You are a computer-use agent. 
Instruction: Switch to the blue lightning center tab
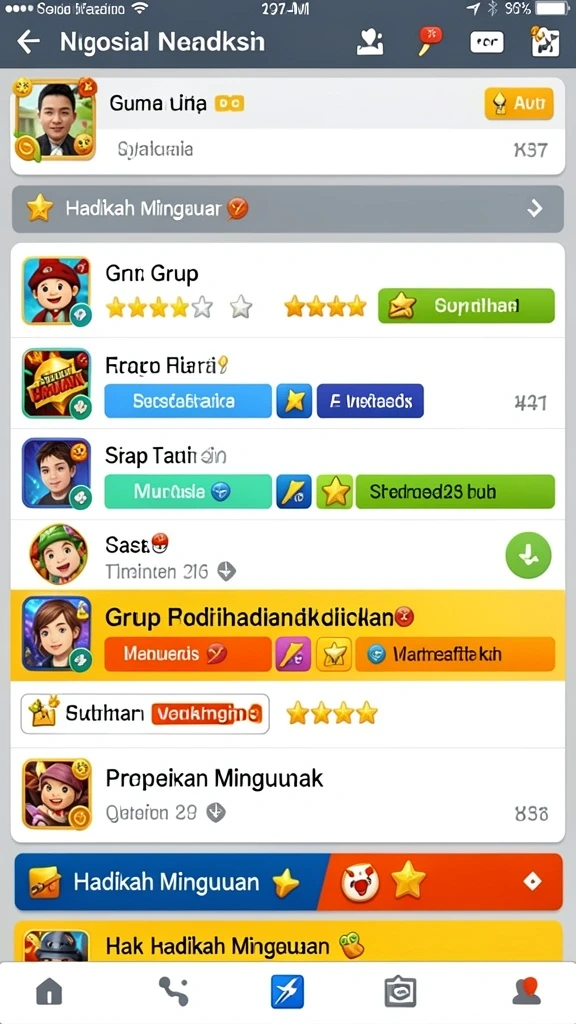[287, 992]
